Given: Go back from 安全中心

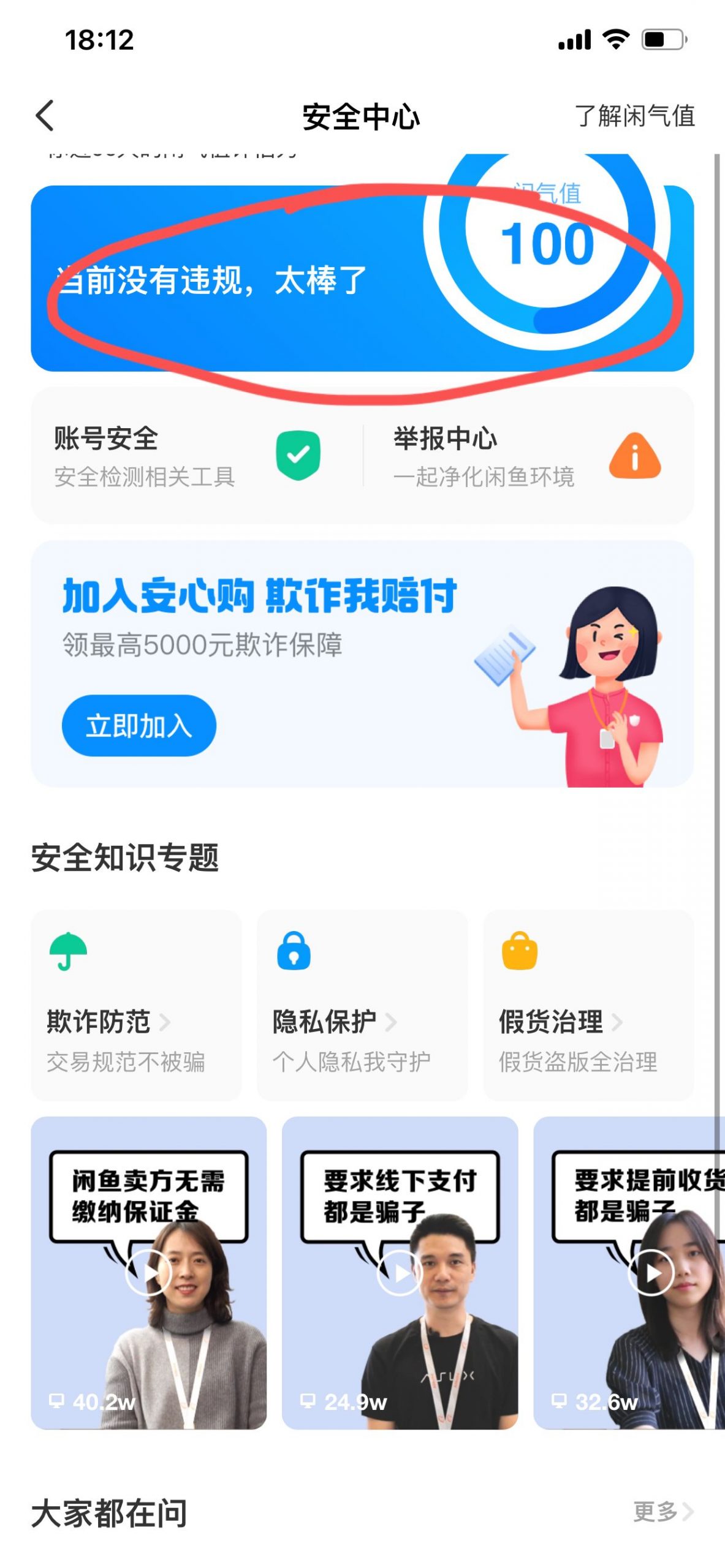Looking at the screenshot, I should (x=45, y=116).
